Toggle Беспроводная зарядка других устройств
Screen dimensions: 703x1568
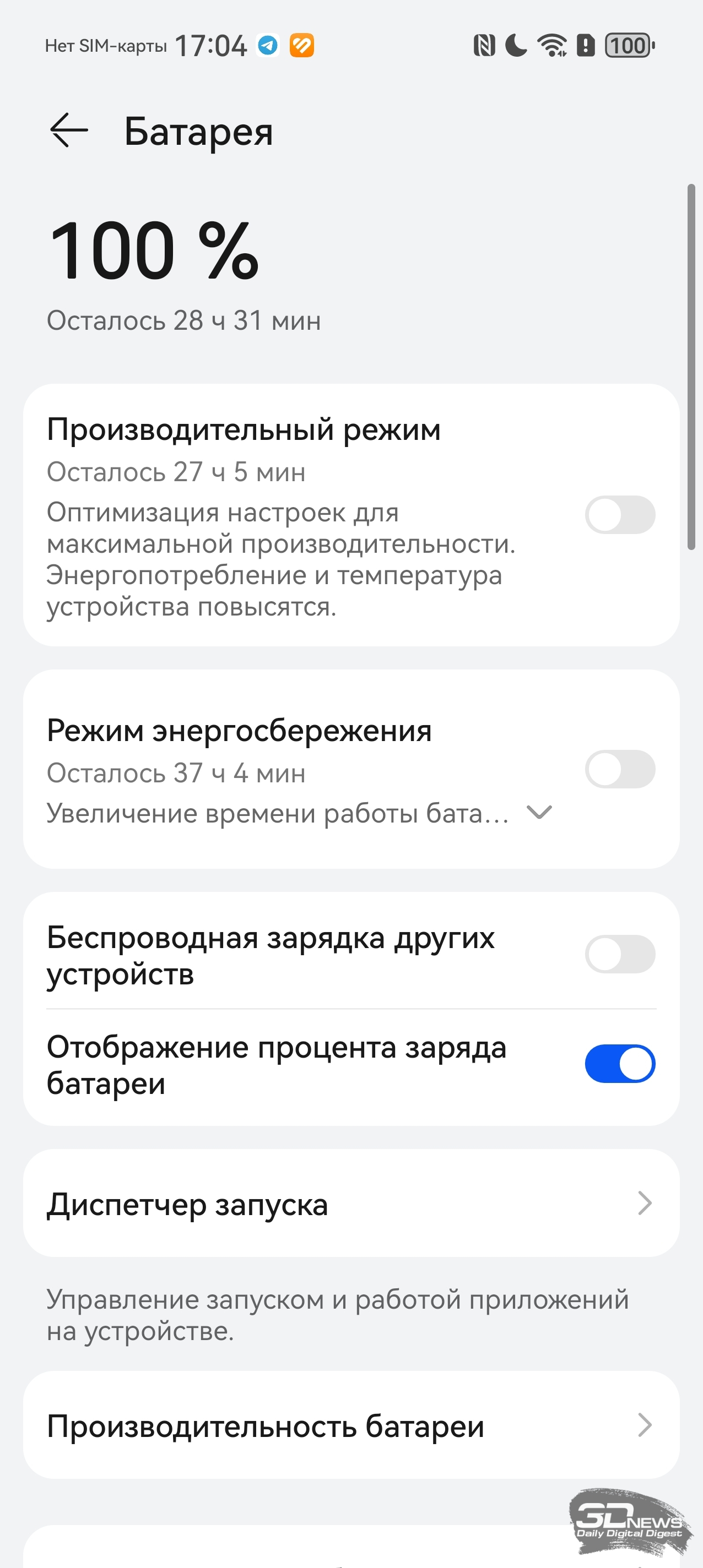coord(620,955)
